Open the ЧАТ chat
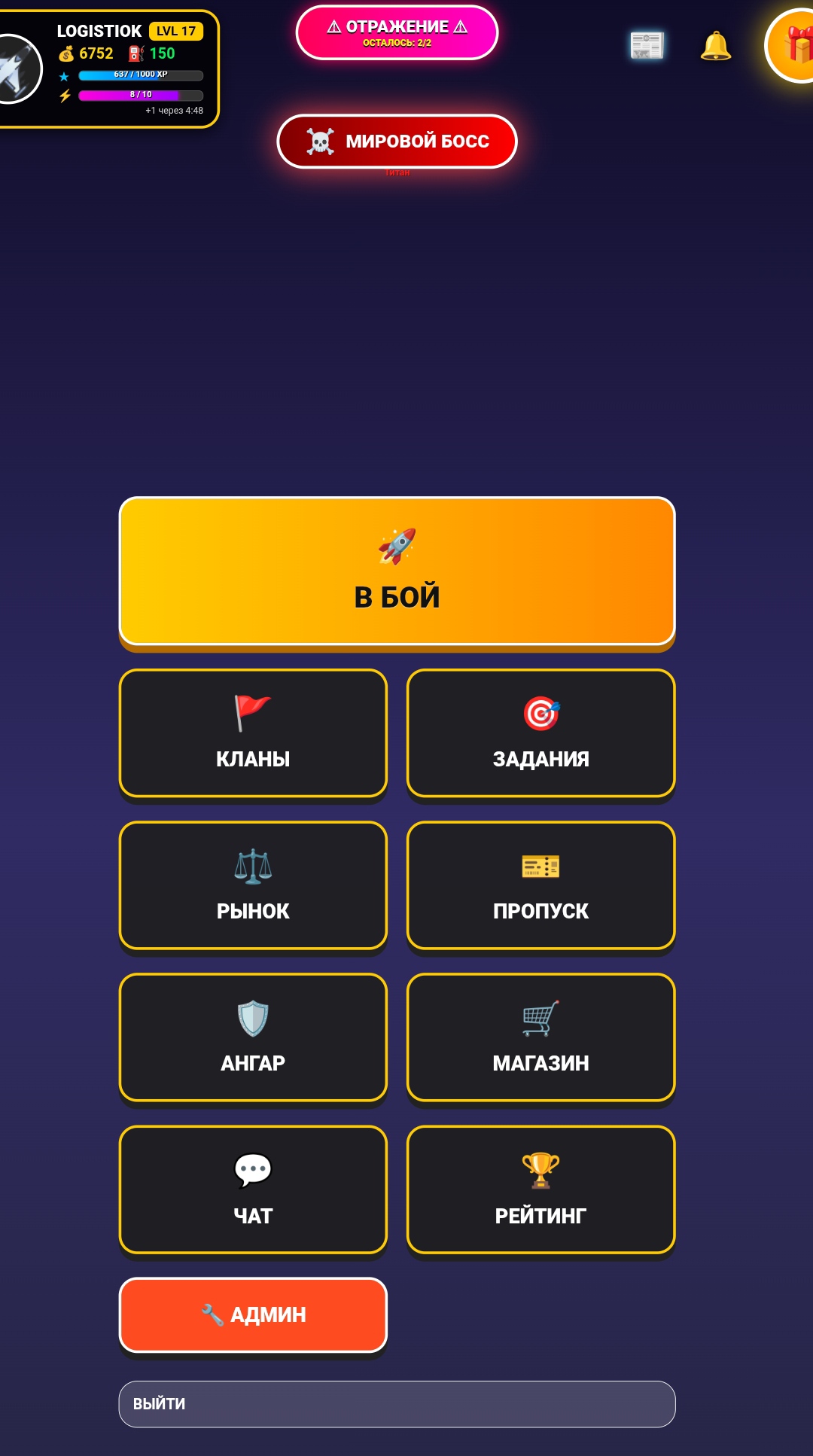Viewport: 813px width, 1456px height. [x=253, y=1189]
